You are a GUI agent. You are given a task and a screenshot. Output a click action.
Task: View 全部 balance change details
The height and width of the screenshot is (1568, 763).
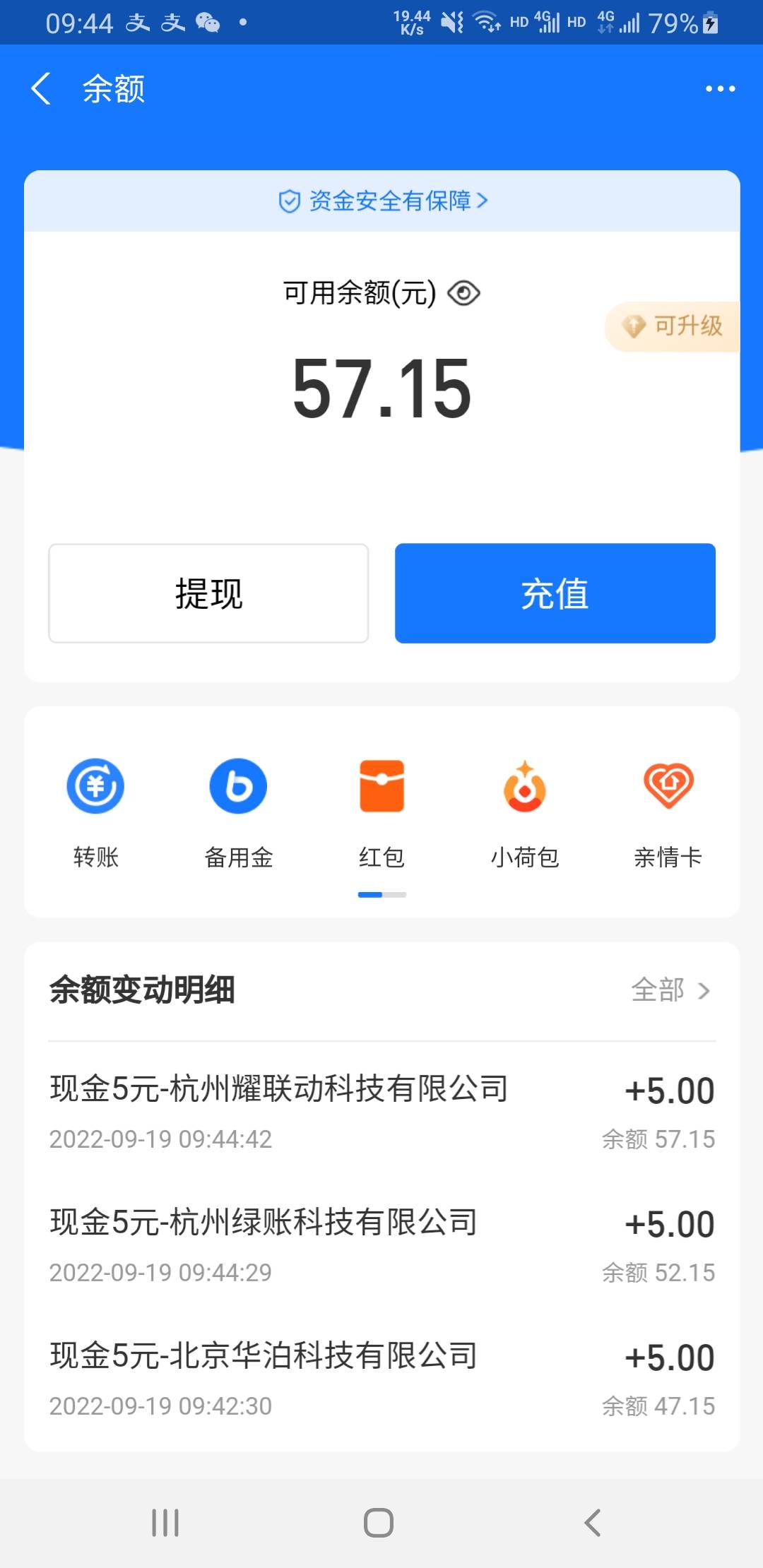coord(670,990)
